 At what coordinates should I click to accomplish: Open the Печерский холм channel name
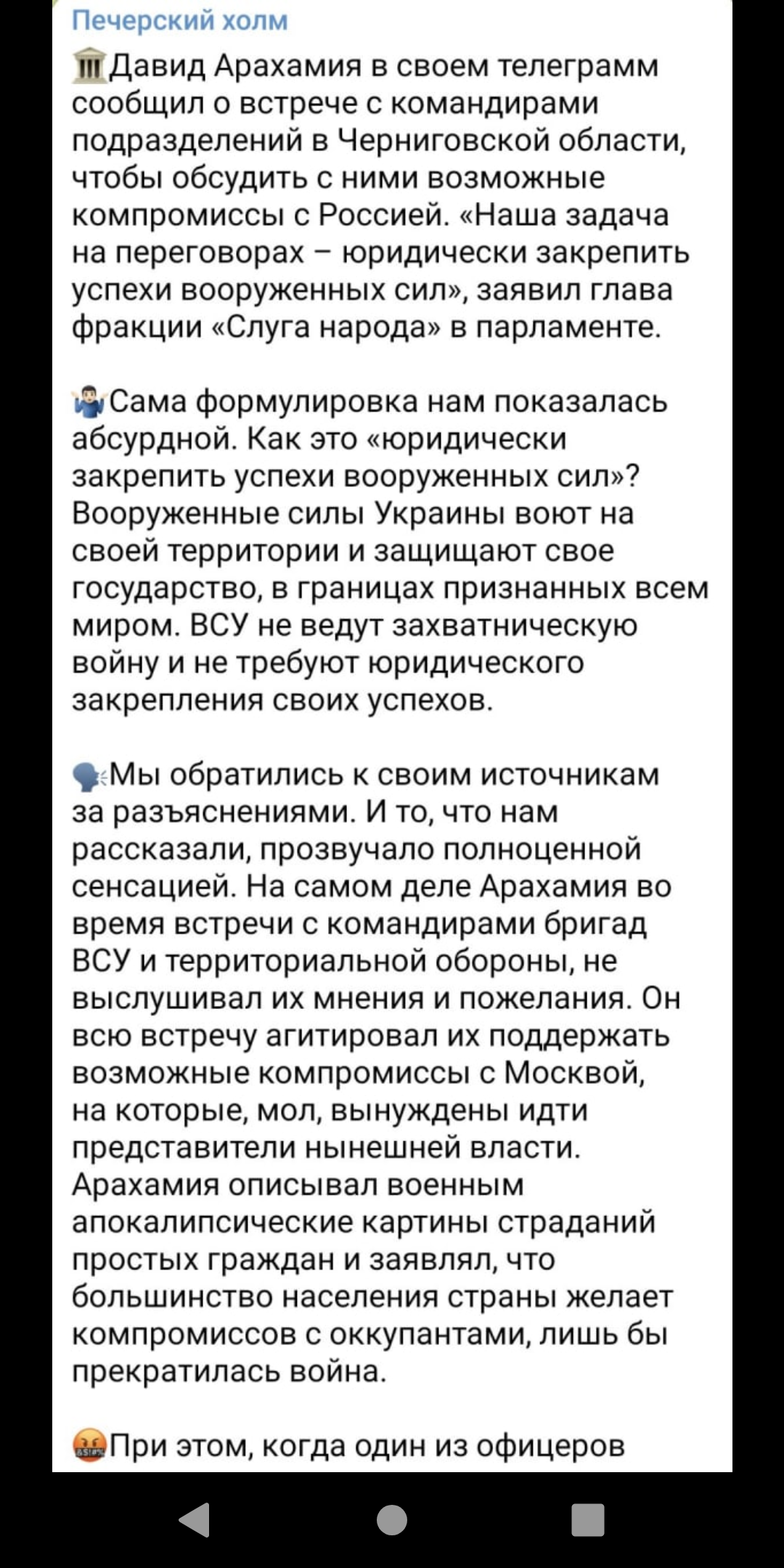[180, 20]
